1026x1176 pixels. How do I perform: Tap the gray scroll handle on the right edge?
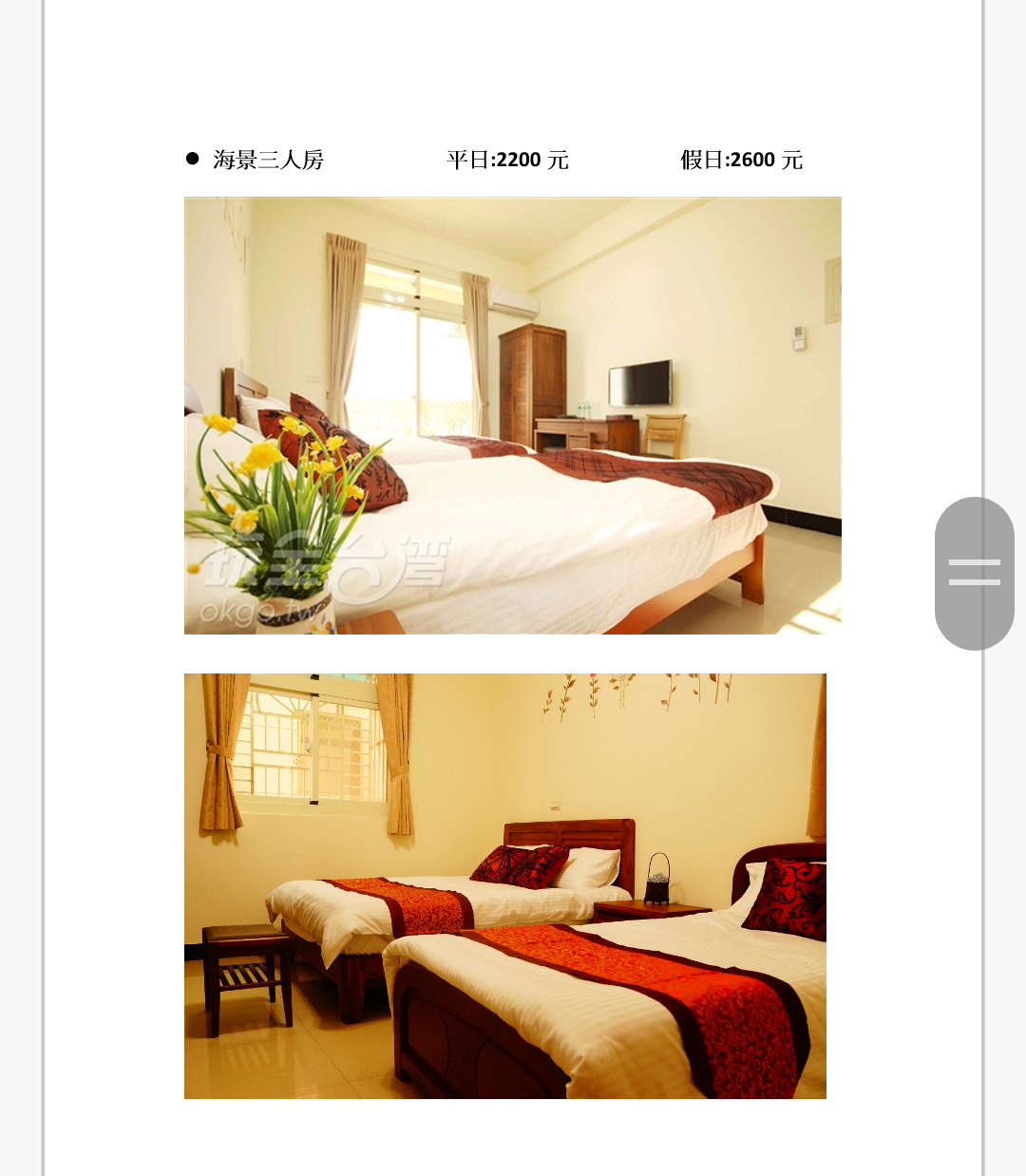click(974, 573)
